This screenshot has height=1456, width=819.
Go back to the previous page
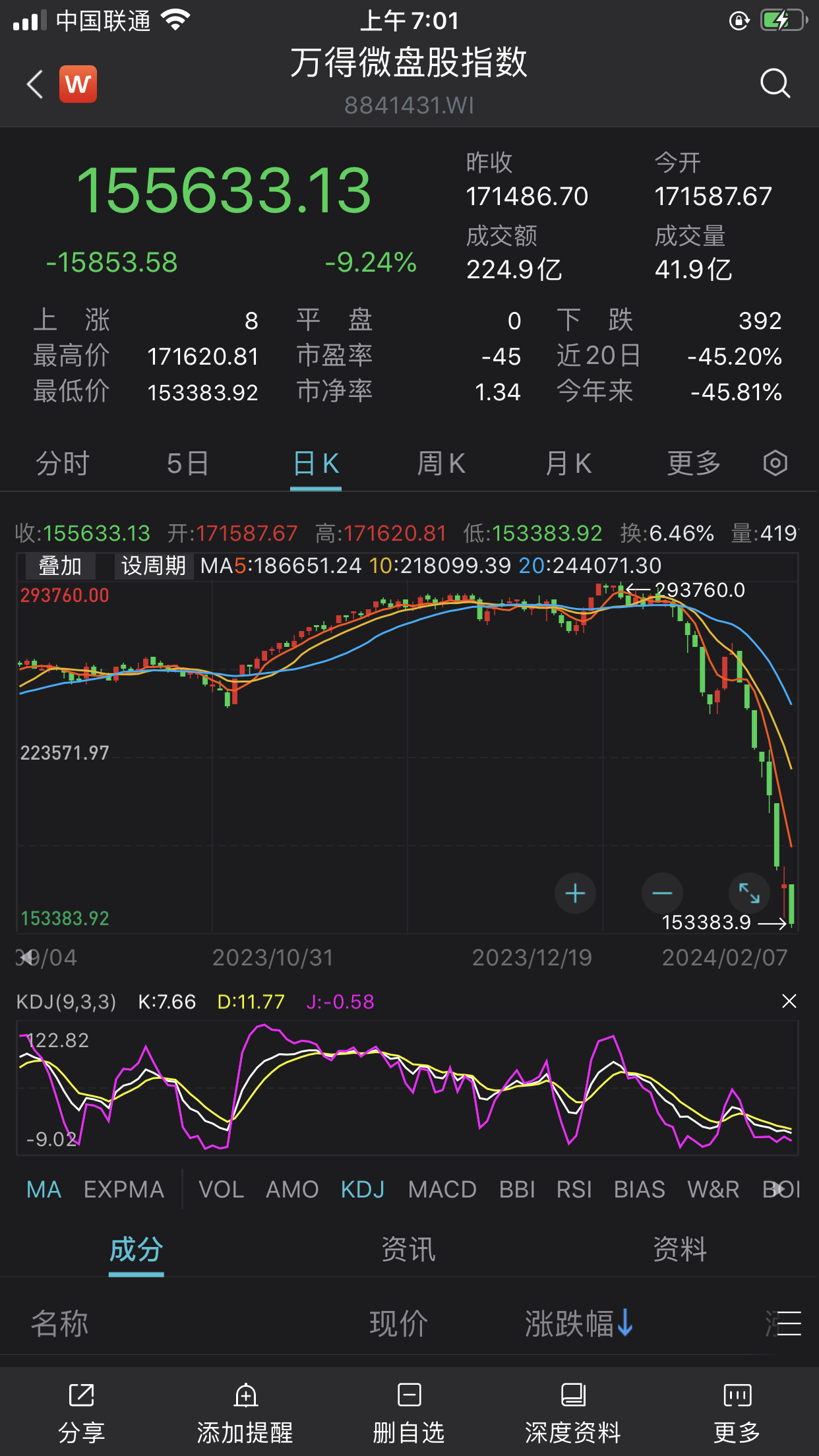(x=35, y=84)
